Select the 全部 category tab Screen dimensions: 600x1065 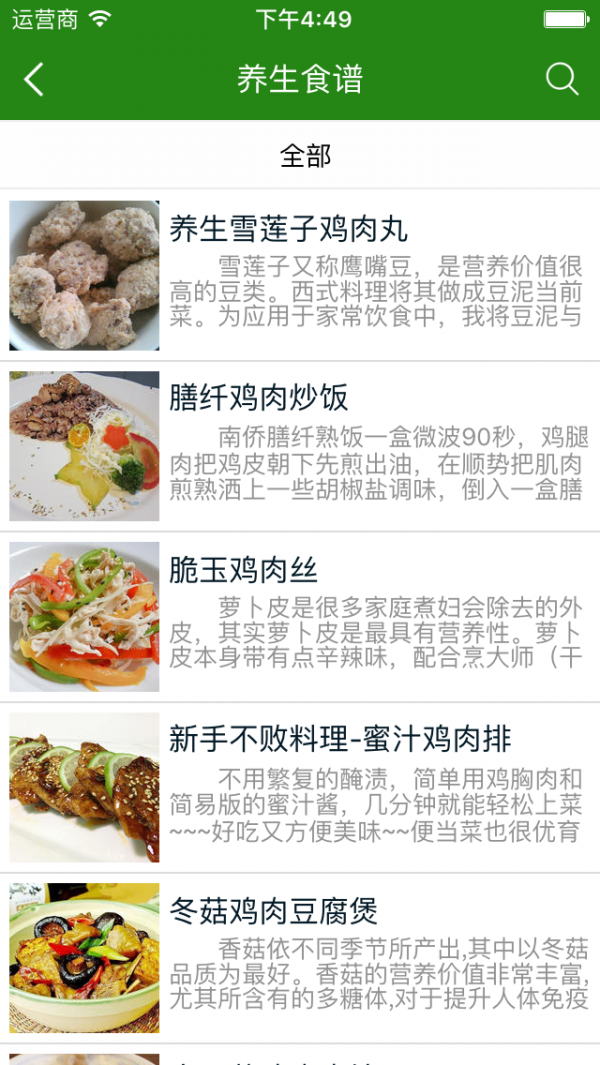305,156
